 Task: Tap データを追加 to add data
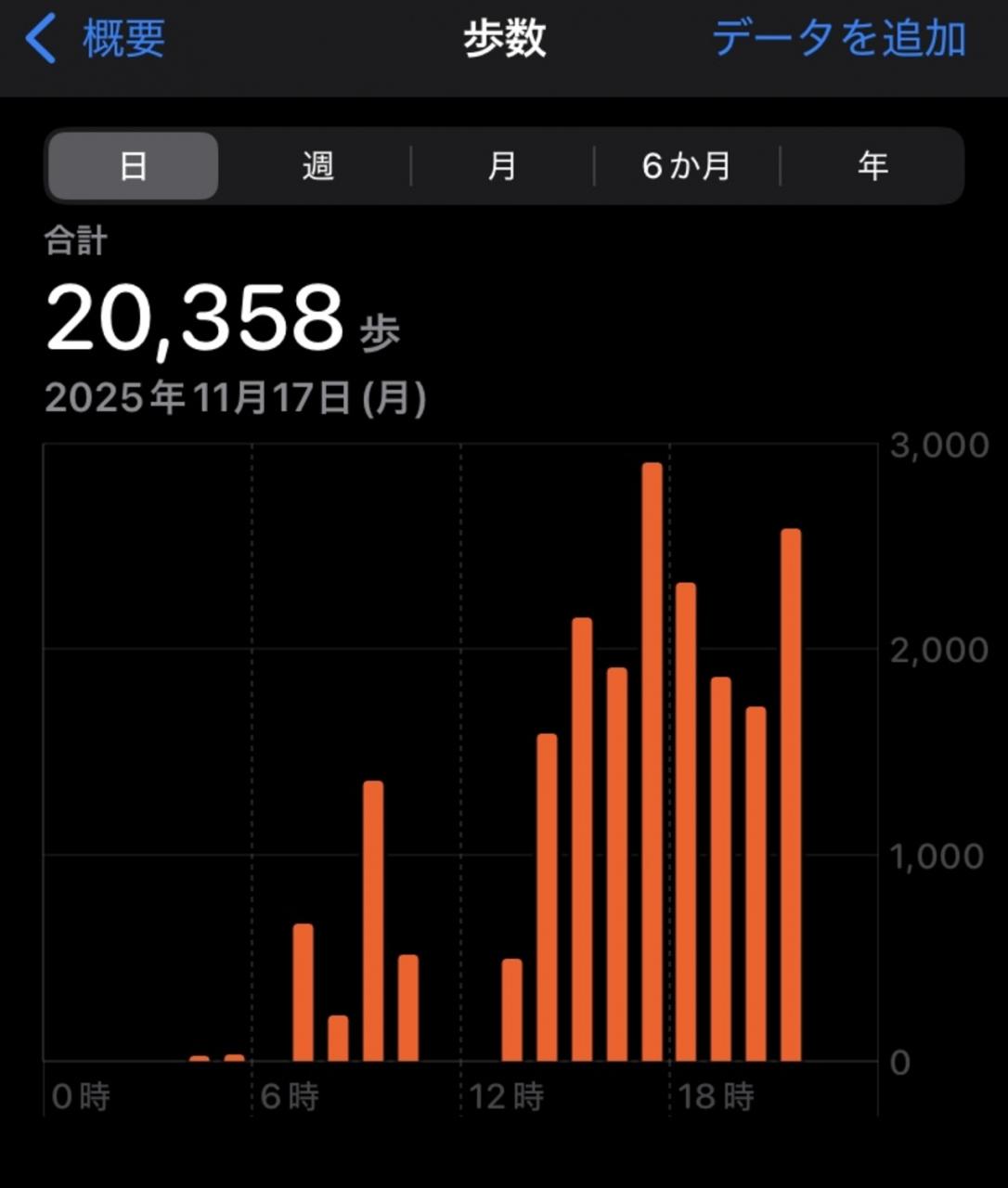[839, 39]
